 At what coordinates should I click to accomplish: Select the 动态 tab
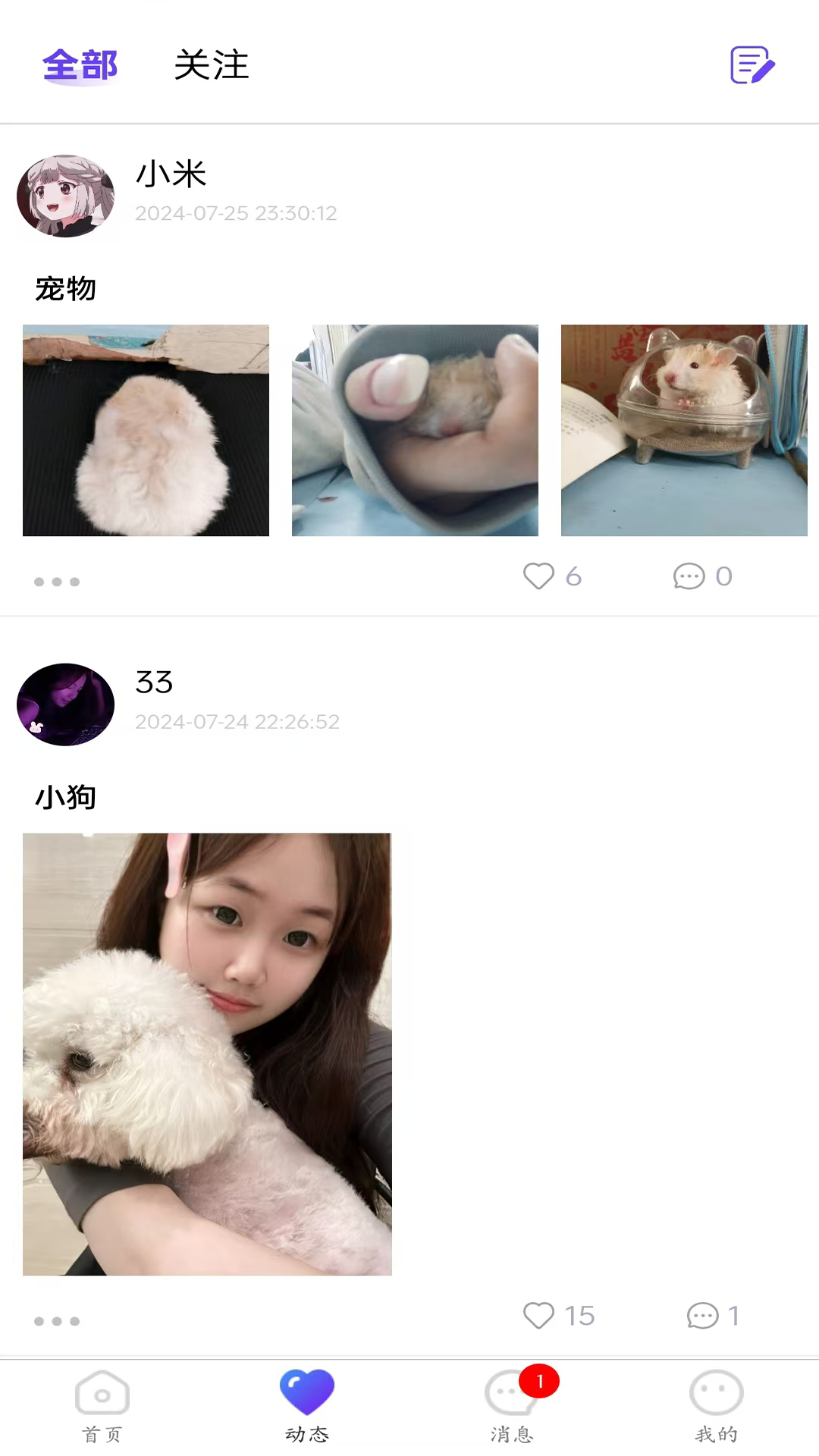pyautogui.click(x=307, y=1407)
